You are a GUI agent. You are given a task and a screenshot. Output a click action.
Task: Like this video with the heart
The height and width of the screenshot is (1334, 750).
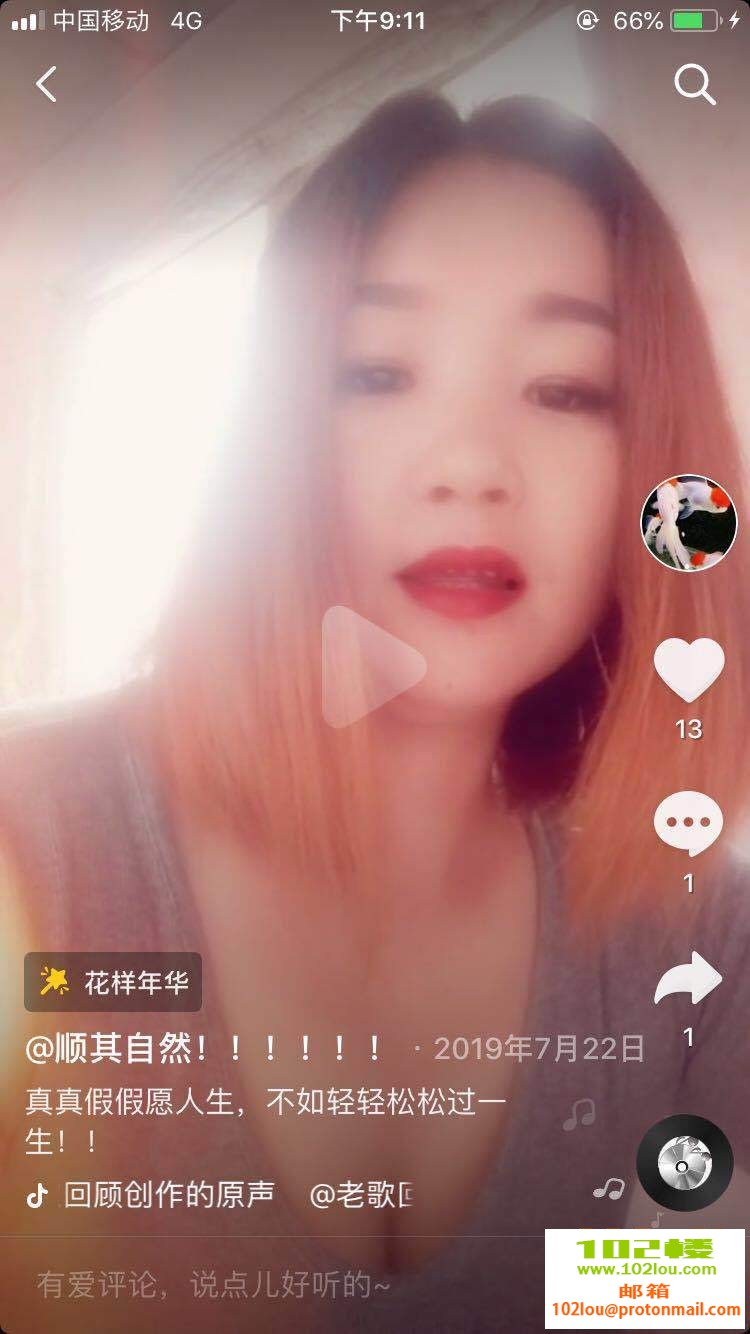click(x=688, y=670)
